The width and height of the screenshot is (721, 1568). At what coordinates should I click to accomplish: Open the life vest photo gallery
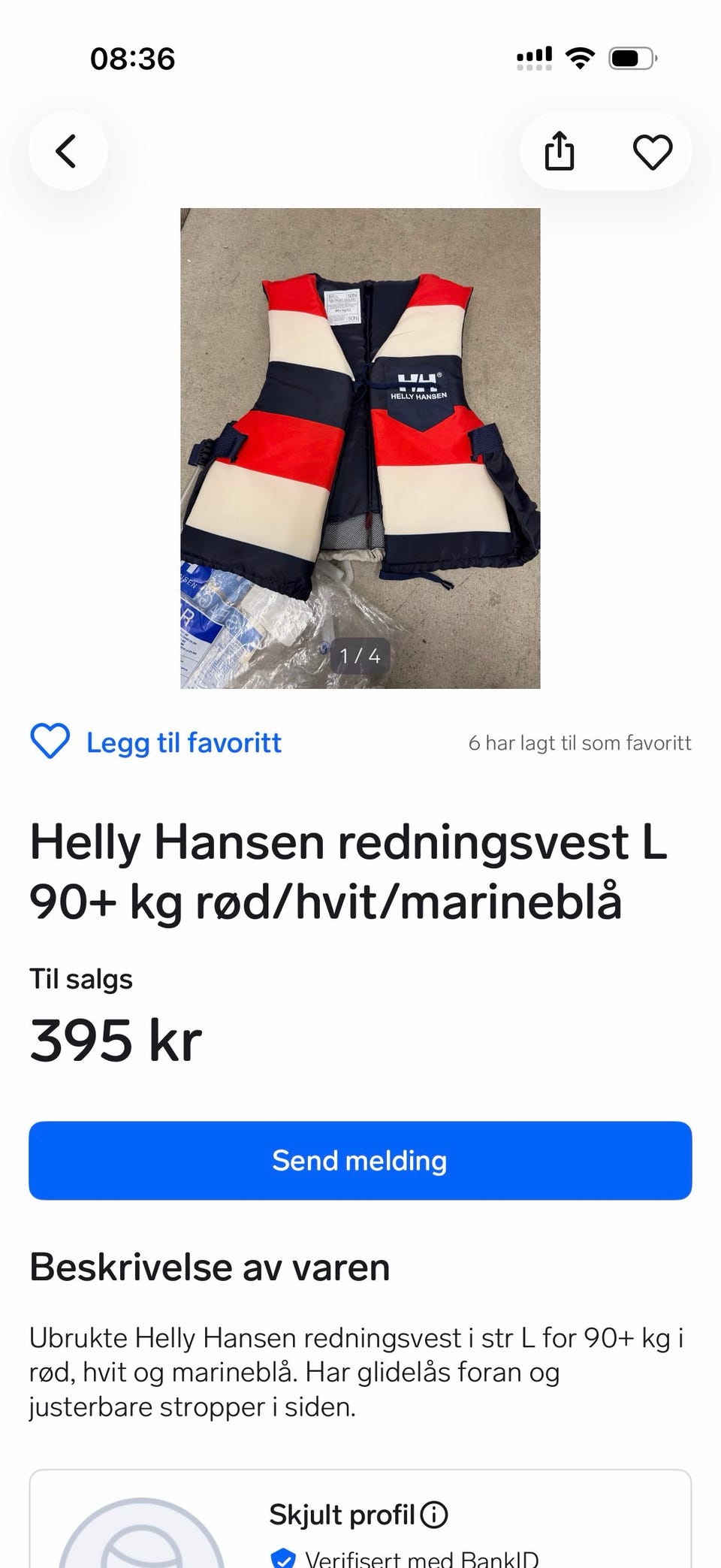[x=360, y=448]
